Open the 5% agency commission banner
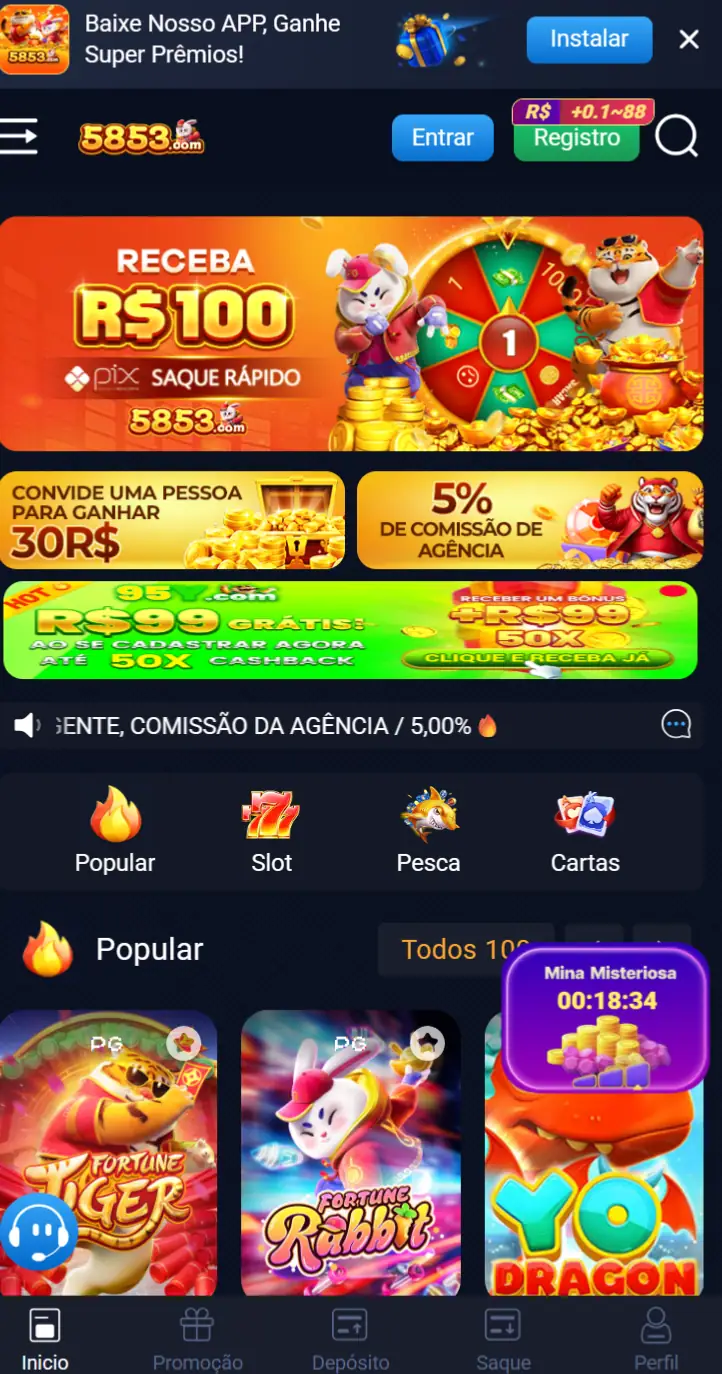Screen dimensions: 722x1374 coord(530,520)
